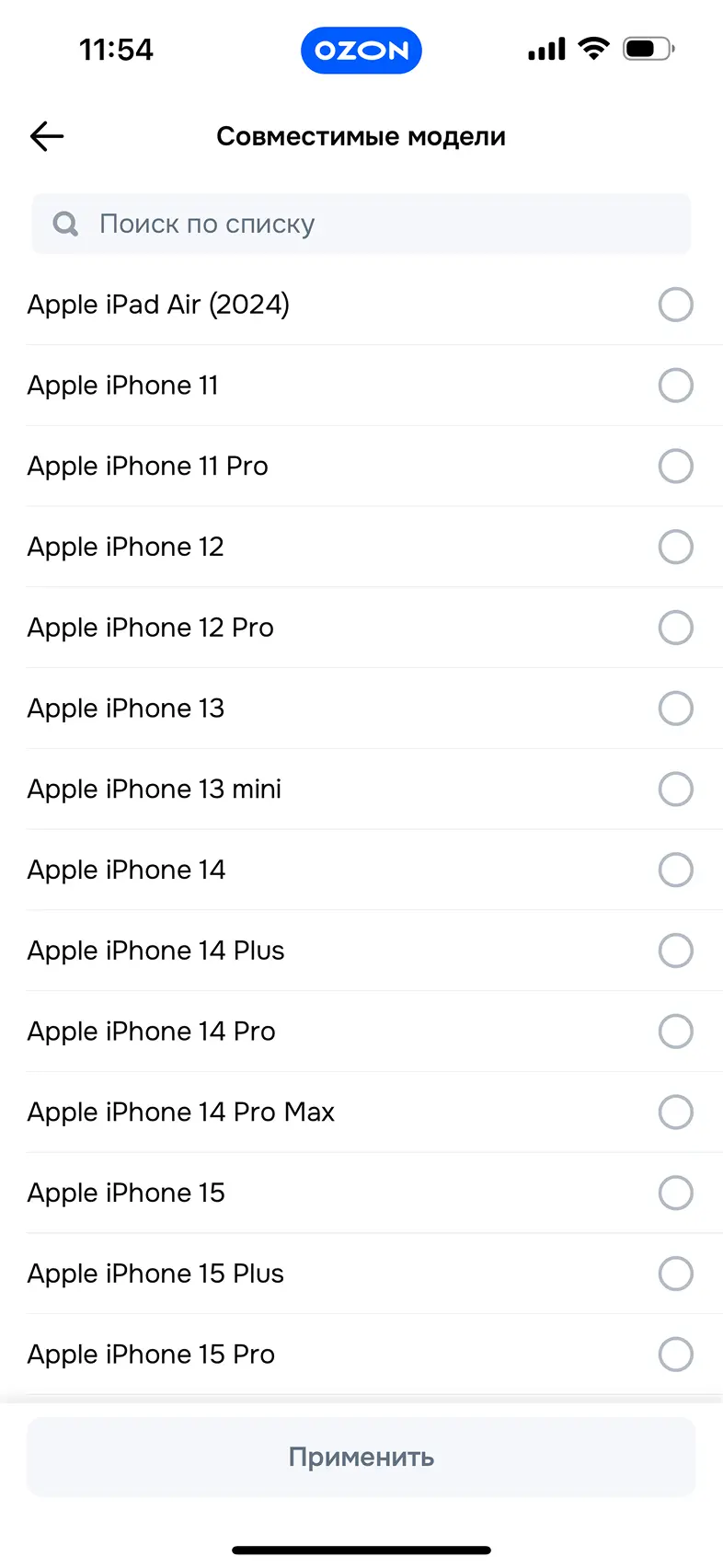Select Apple iPhone 12

click(x=361, y=547)
